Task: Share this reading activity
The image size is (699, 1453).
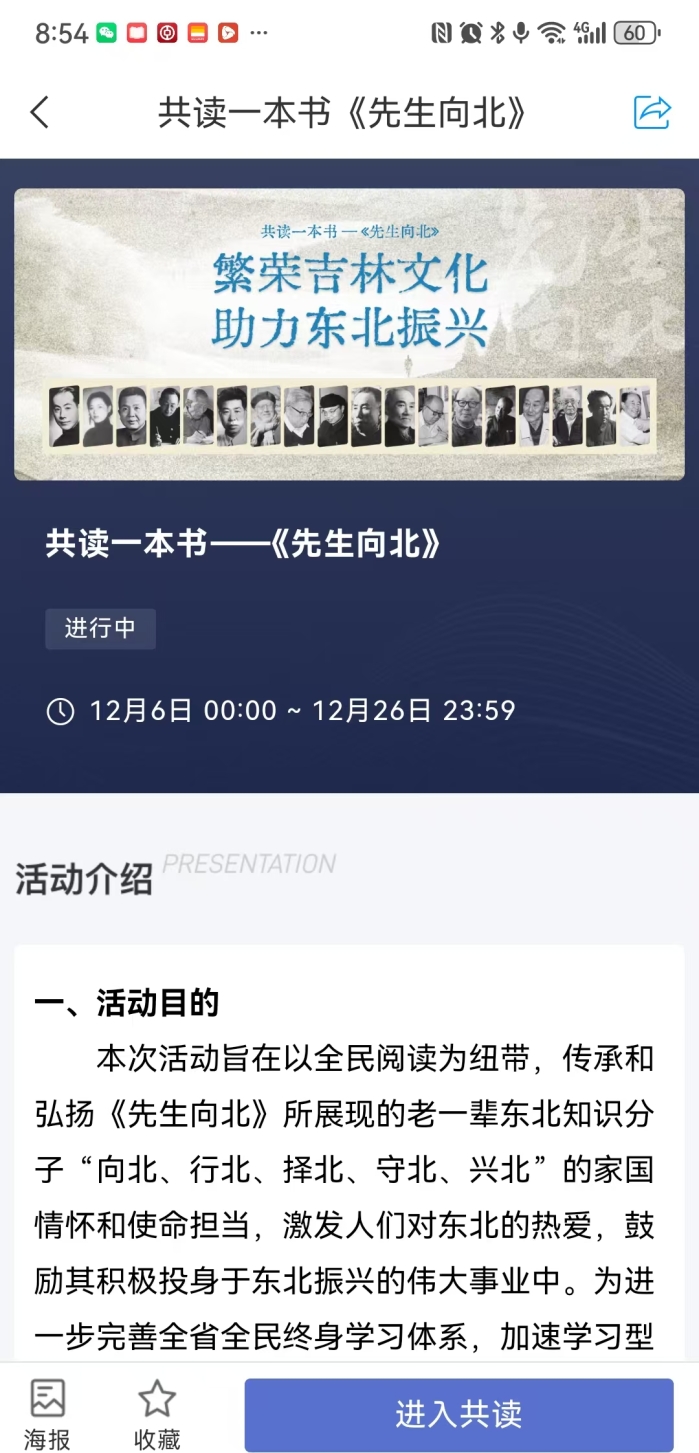Action: [x=652, y=112]
